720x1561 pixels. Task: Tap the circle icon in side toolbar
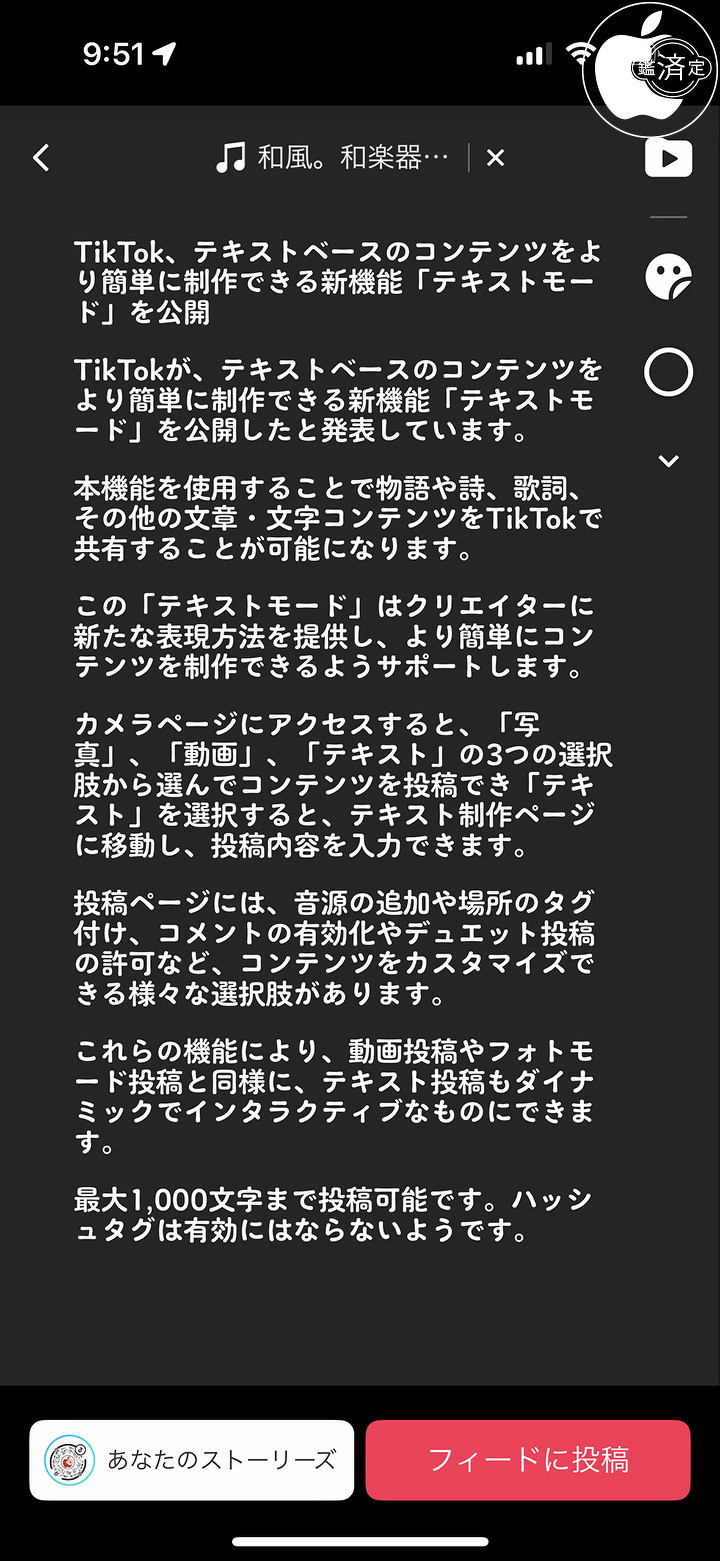pos(669,373)
